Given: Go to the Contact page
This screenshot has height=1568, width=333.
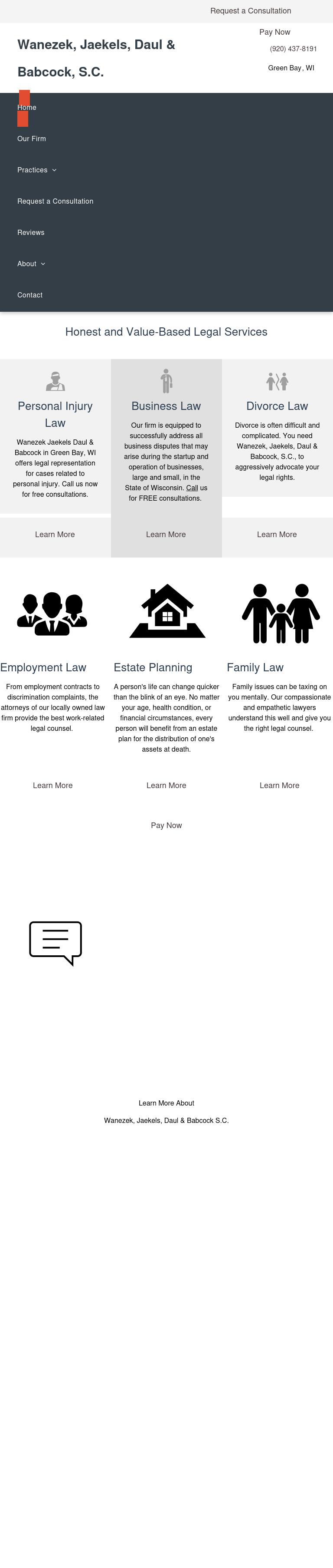Looking at the screenshot, I should pos(30,295).
